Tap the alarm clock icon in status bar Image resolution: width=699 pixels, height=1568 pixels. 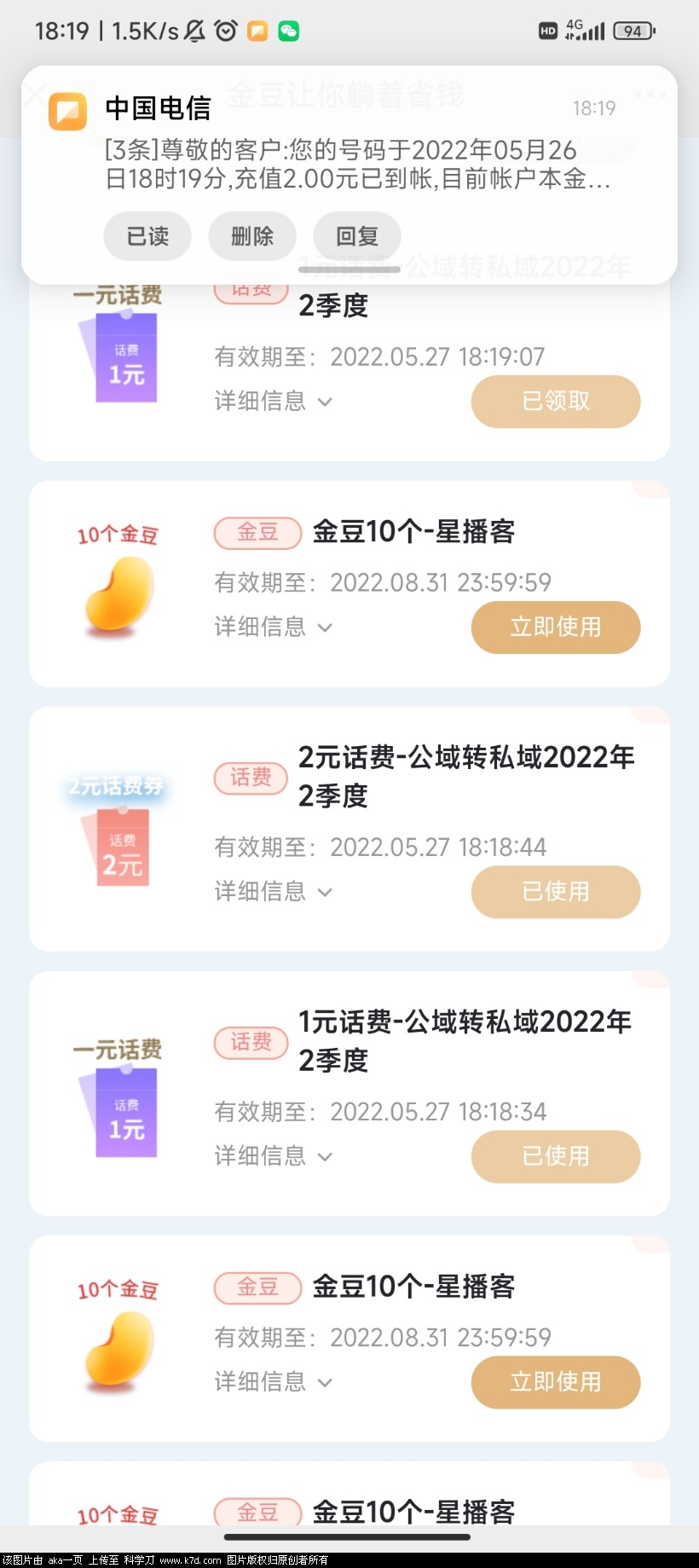(227, 31)
